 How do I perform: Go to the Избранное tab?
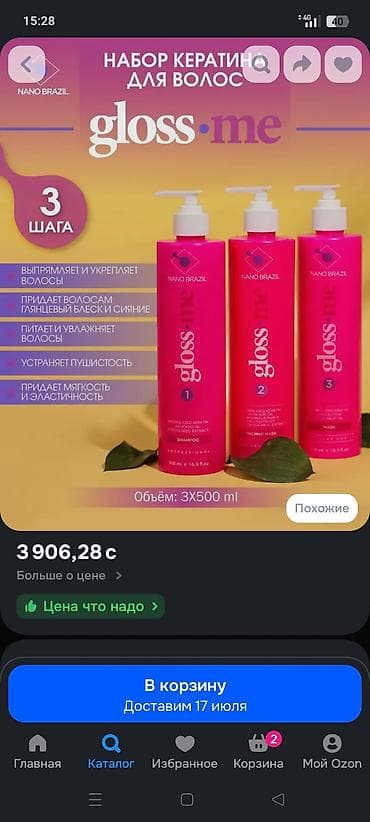184,751
